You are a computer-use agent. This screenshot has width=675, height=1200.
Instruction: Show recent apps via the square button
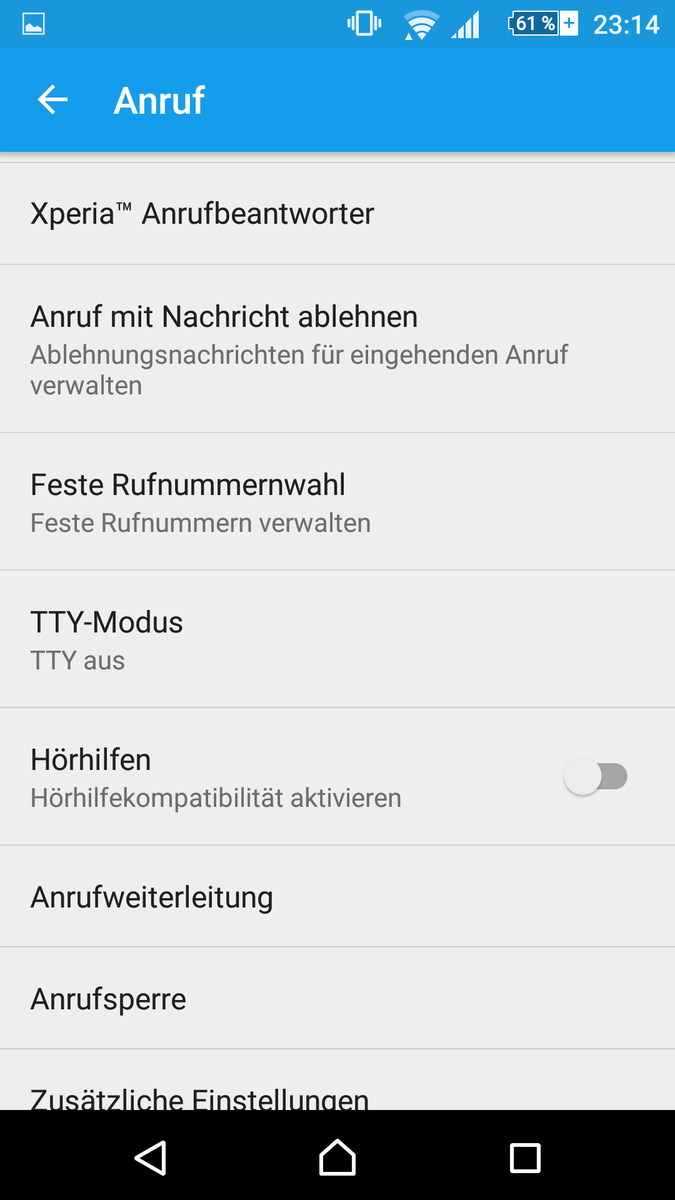tap(525, 1157)
